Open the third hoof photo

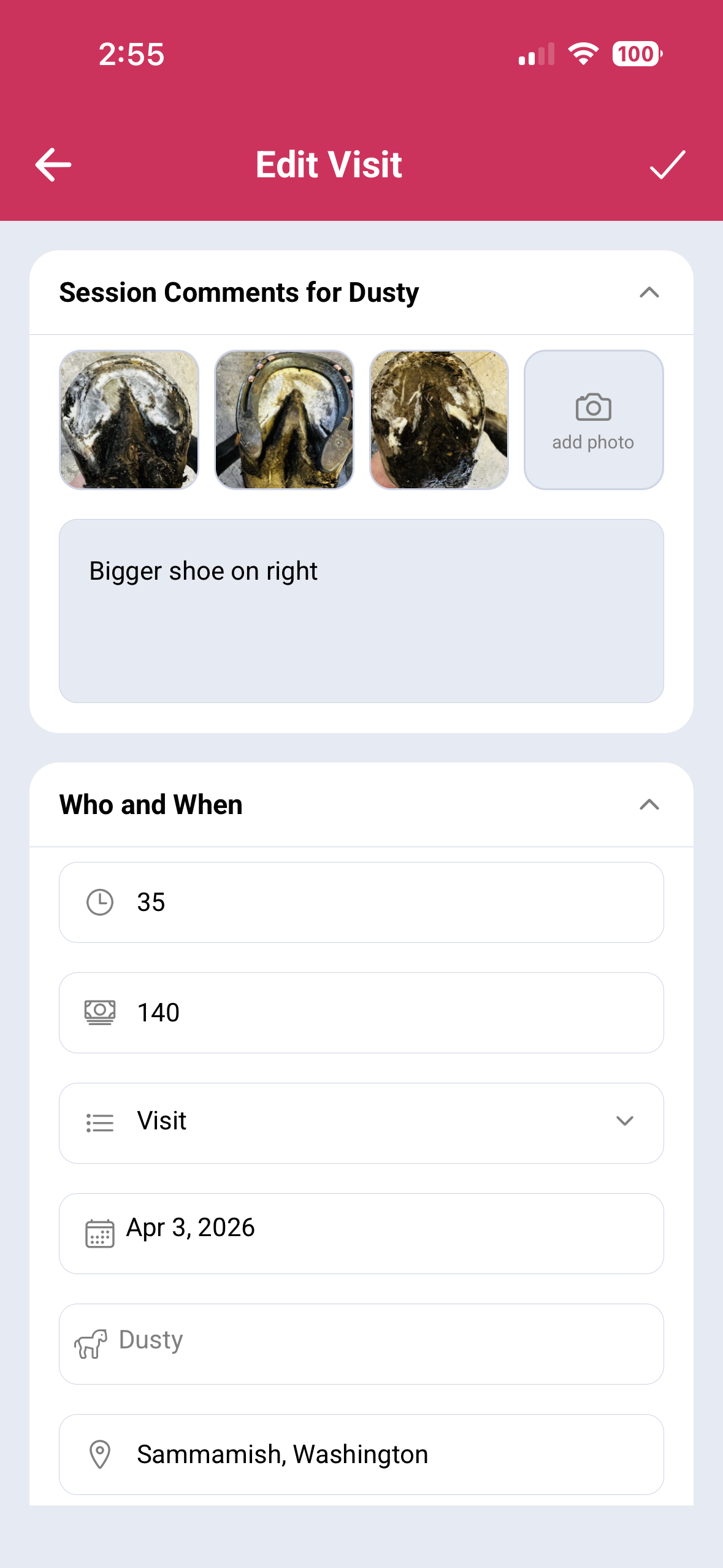point(439,420)
